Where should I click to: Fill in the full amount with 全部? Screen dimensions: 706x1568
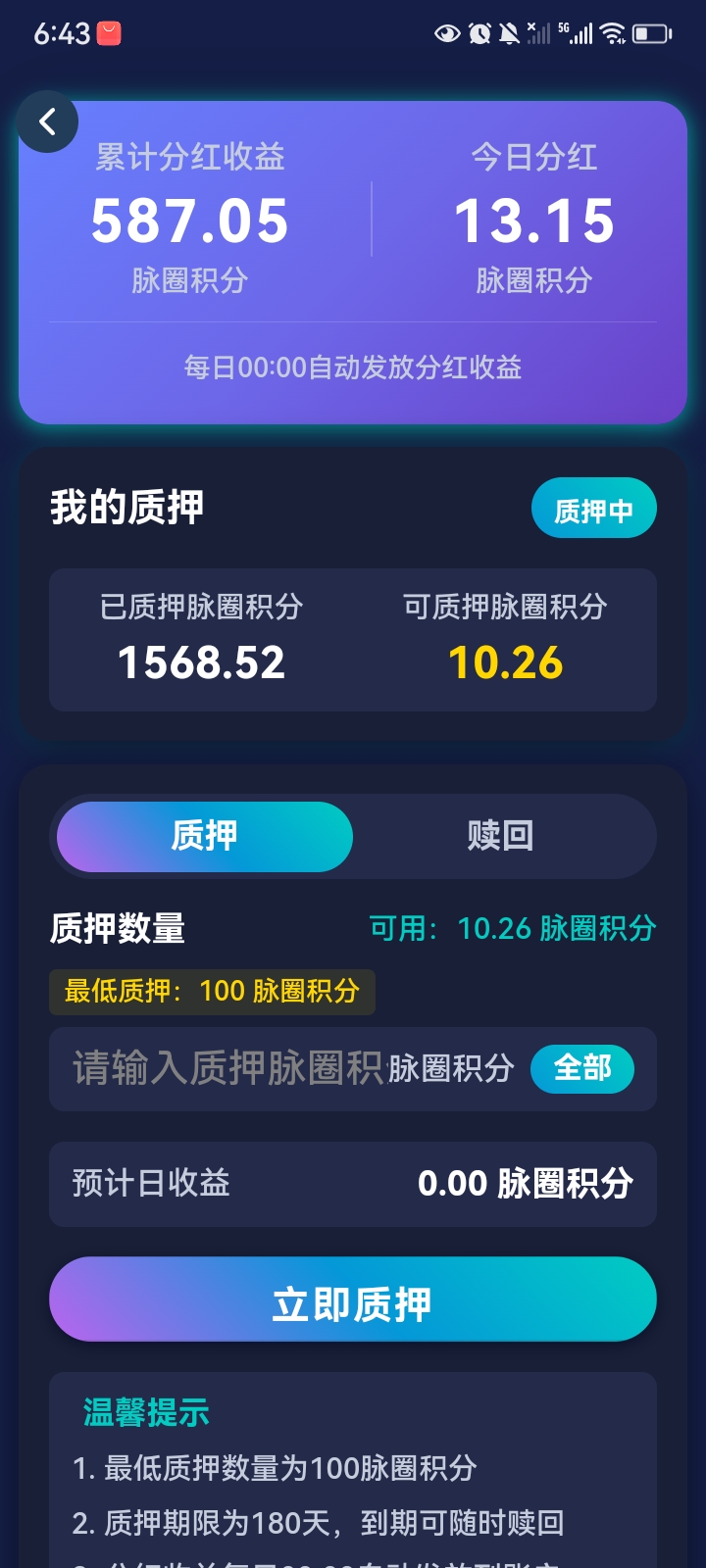coord(582,1068)
